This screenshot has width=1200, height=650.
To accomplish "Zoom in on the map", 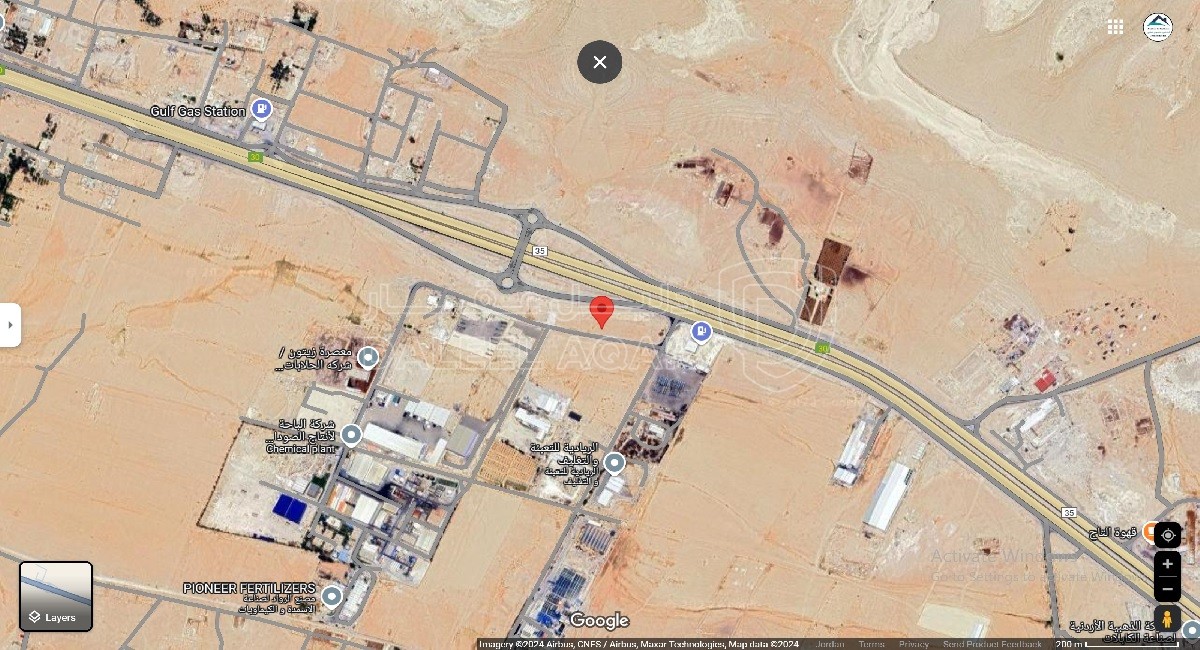I will click(x=1167, y=564).
